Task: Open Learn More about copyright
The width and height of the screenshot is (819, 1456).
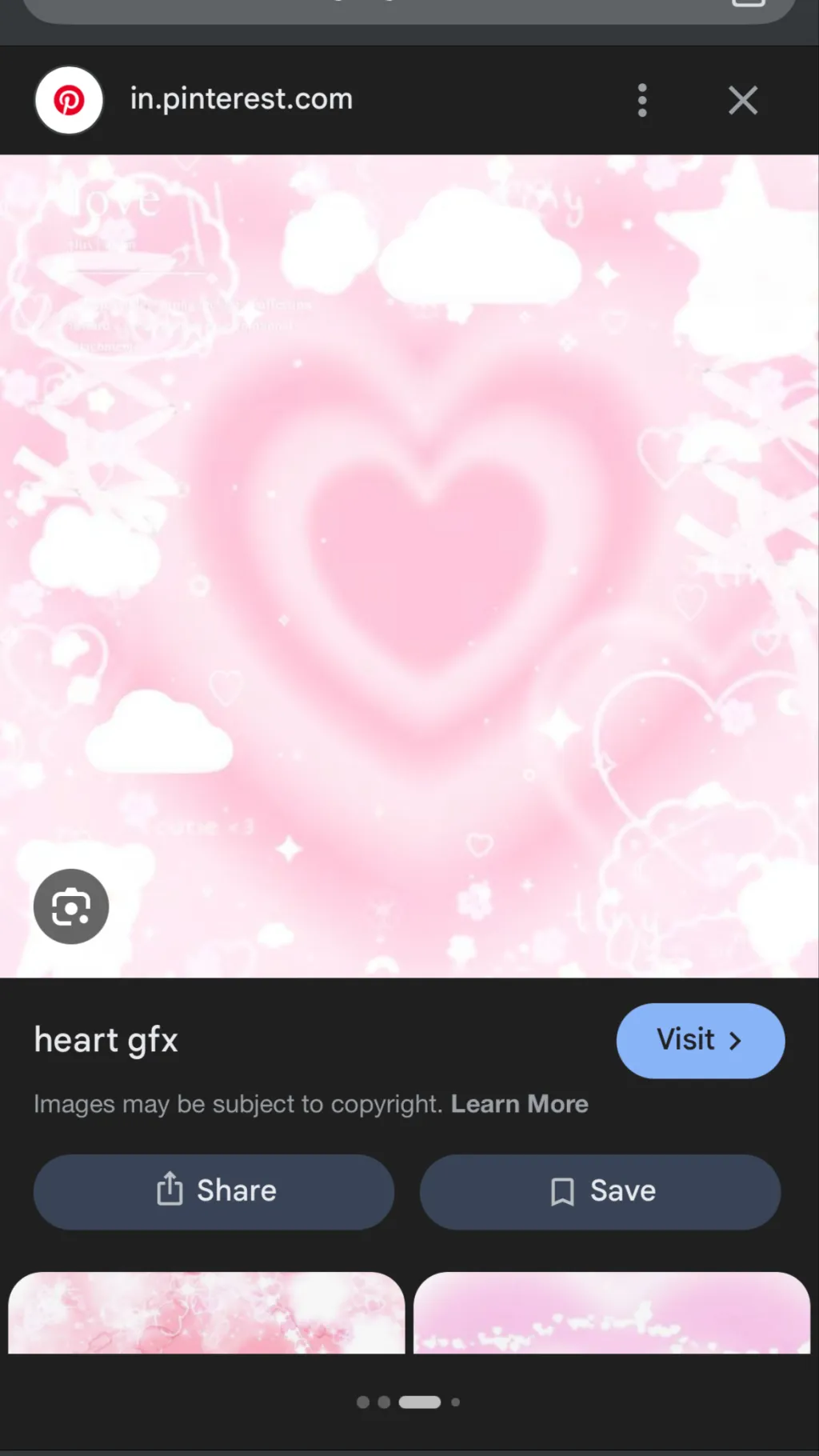Action: point(519,1104)
